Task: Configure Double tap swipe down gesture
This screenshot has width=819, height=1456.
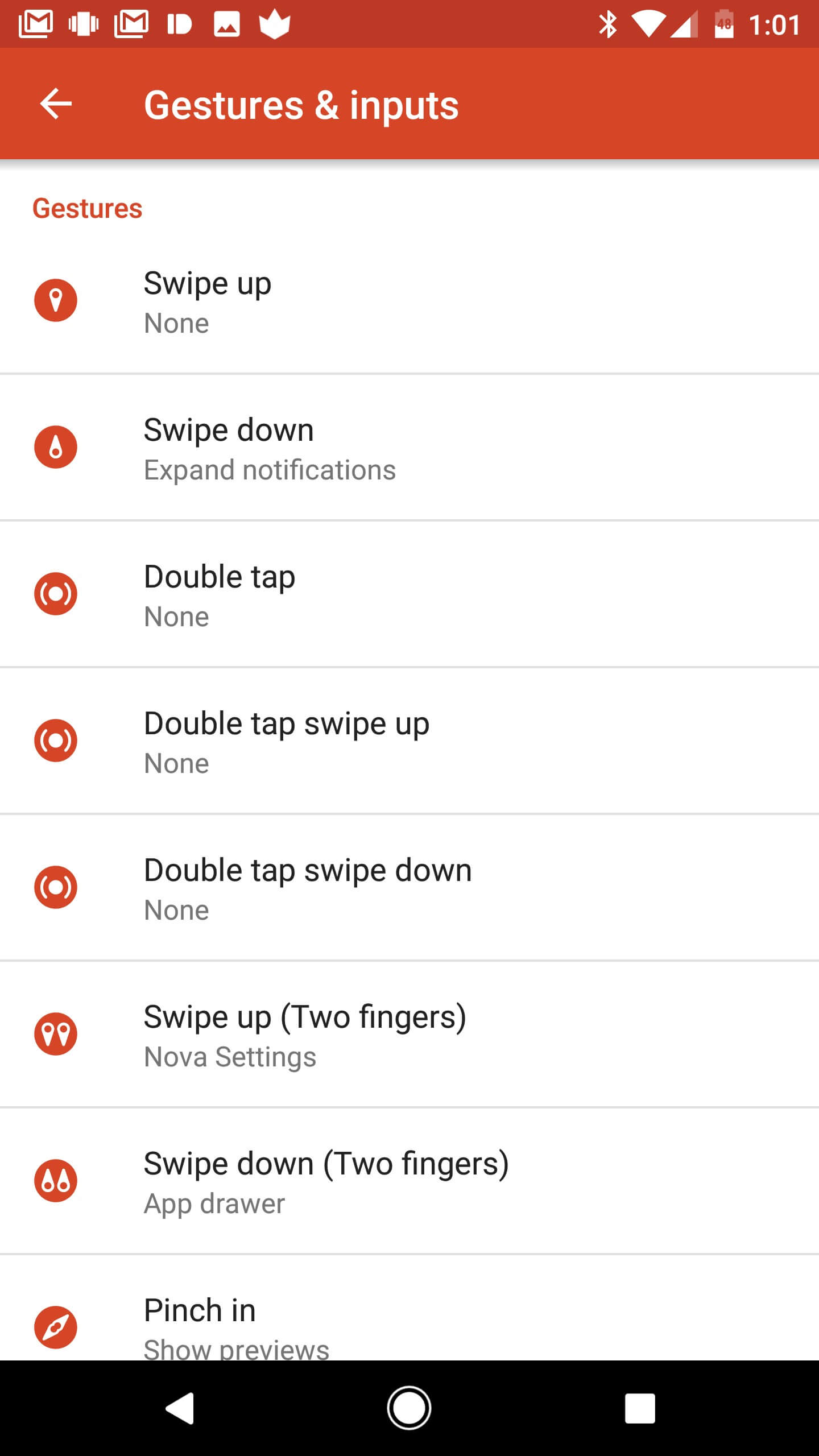Action: click(x=409, y=888)
